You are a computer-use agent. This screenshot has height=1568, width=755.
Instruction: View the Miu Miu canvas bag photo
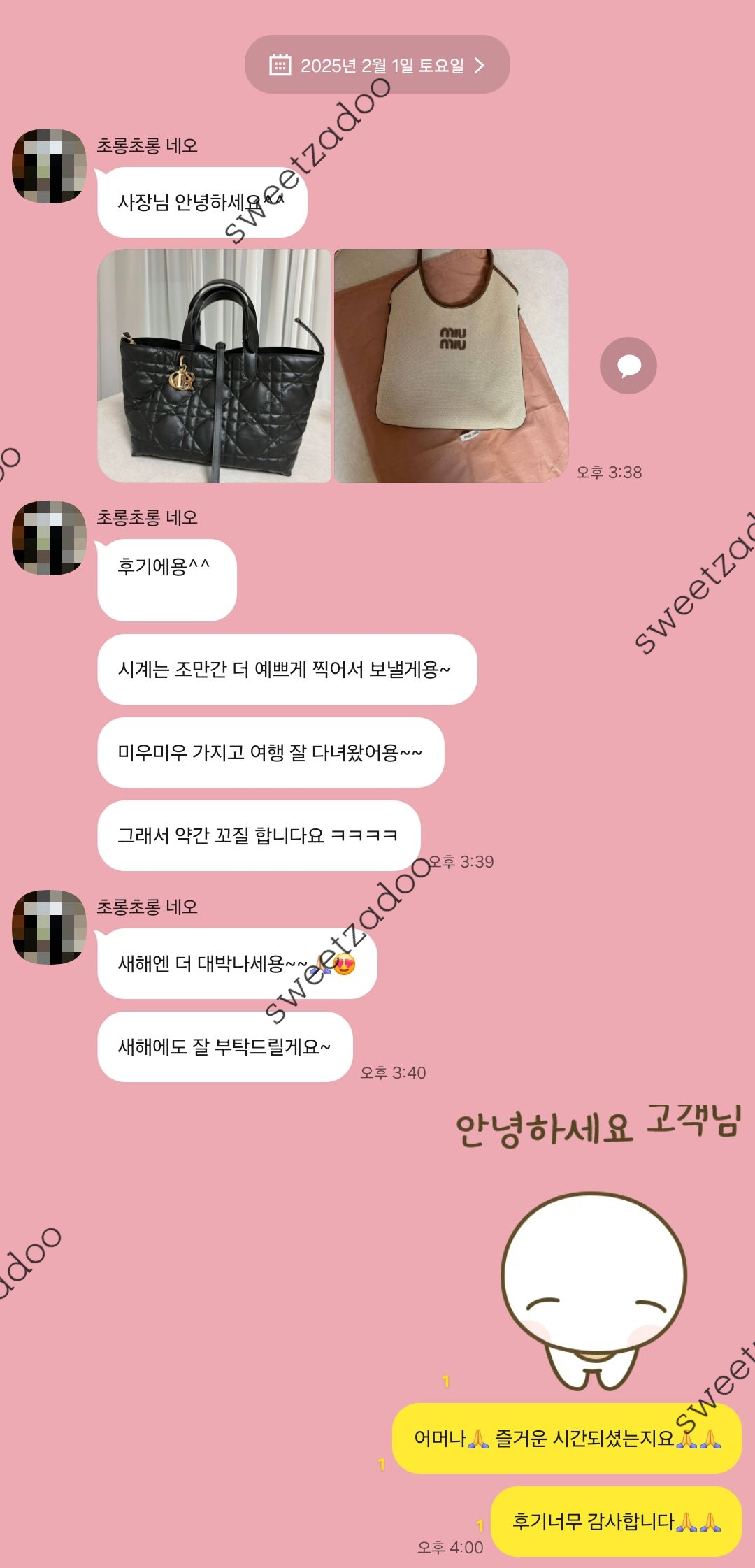pyautogui.click(x=451, y=366)
